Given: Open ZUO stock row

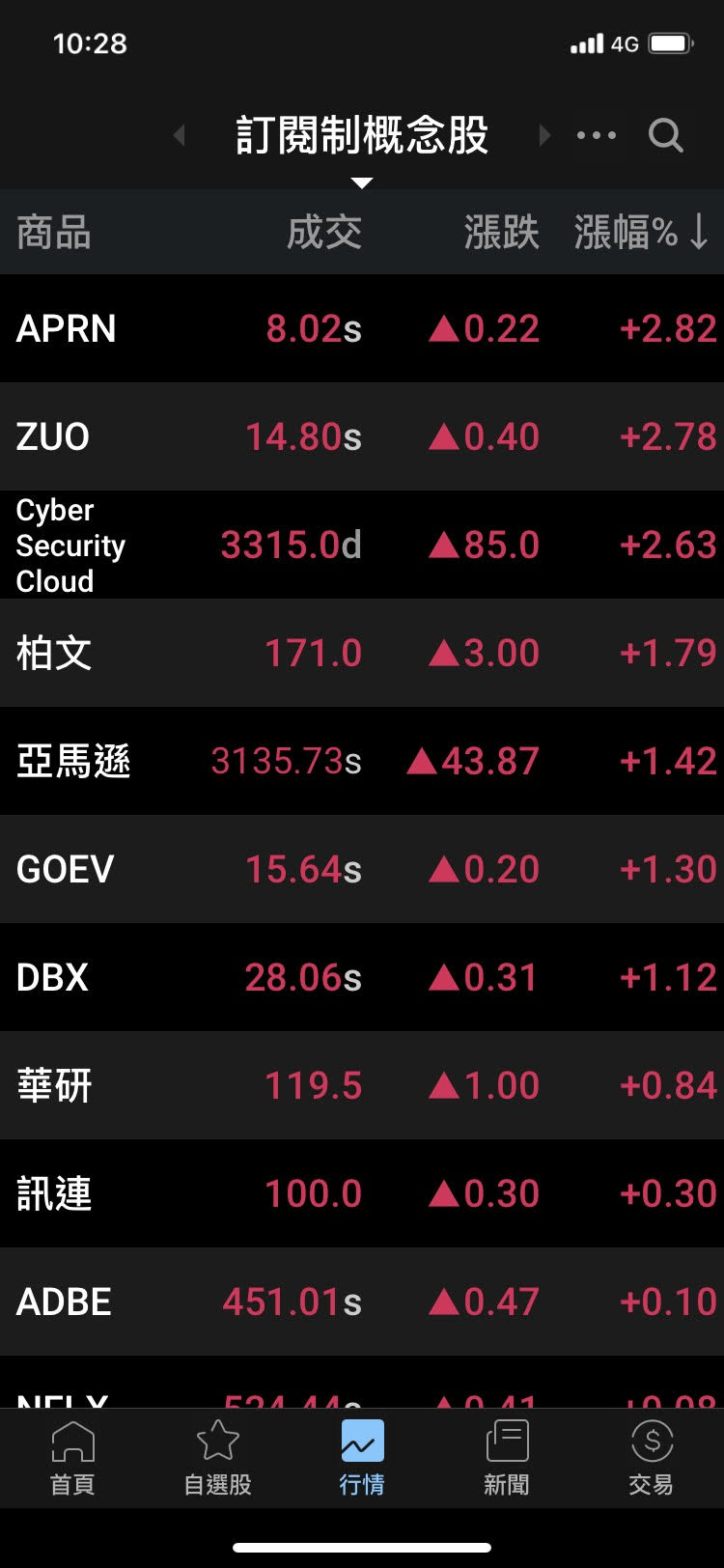Looking at the screenshot, I should coord(362,436).
